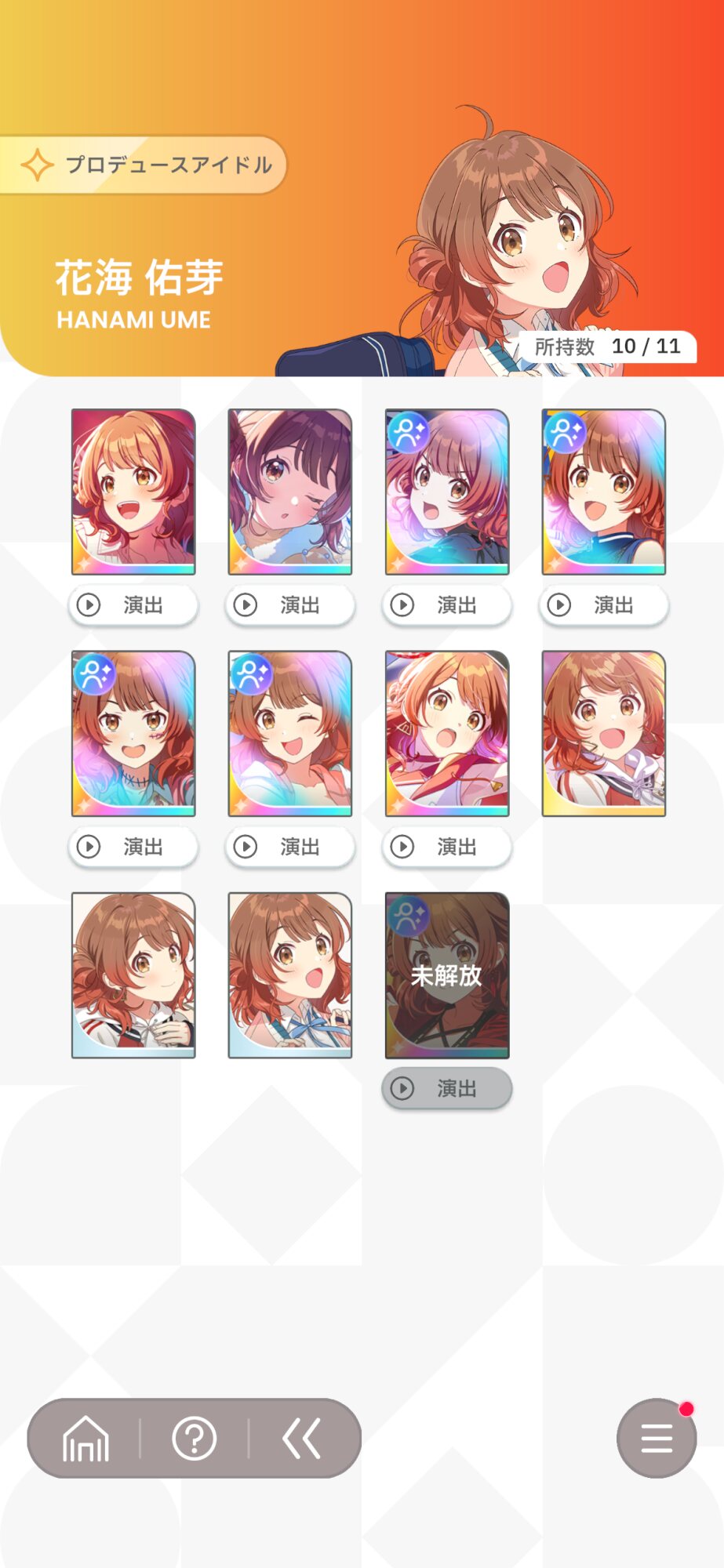
Task: Go back with the double-chevron icon
Action: click(x=302, y=1439)
